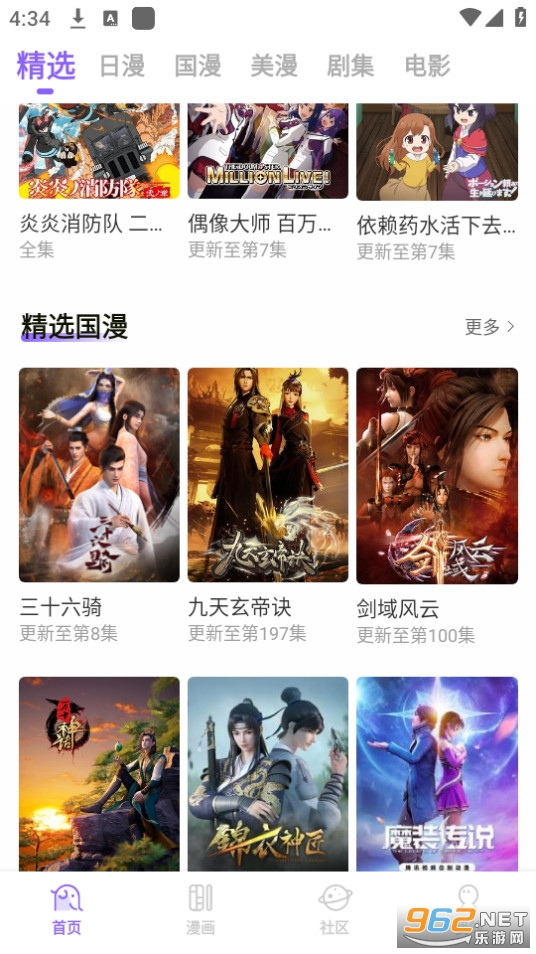This screenshot has height=954, width=536.
Task: Switch to the 剧集 tab
Action: 350,66
